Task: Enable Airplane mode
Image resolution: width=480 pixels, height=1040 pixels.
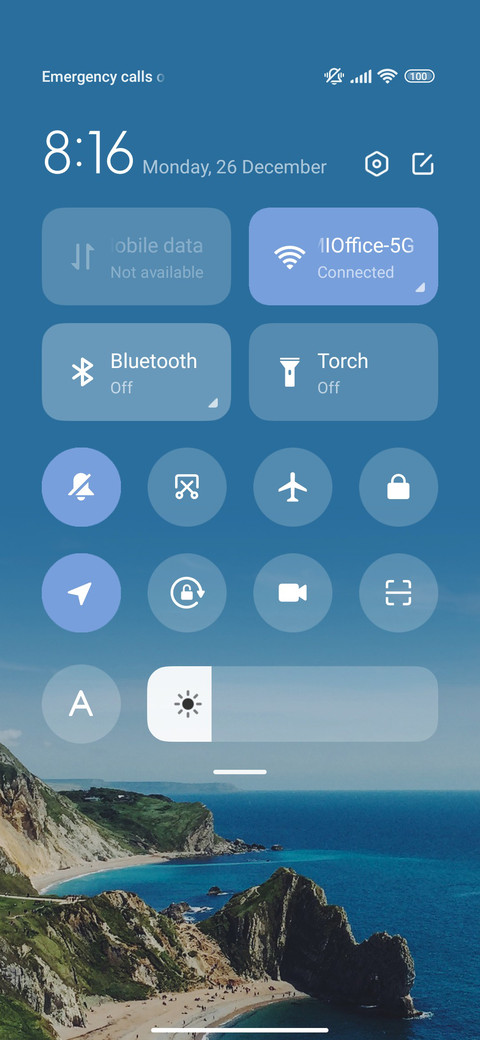Action: pyautogui.click(x=293, y=487)
